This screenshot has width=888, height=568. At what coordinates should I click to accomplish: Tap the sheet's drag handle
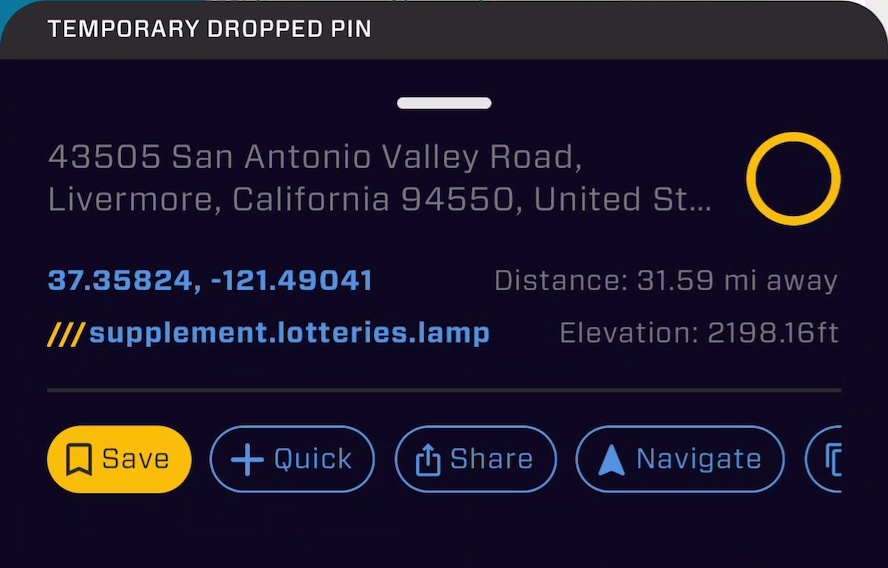[444, 103]
